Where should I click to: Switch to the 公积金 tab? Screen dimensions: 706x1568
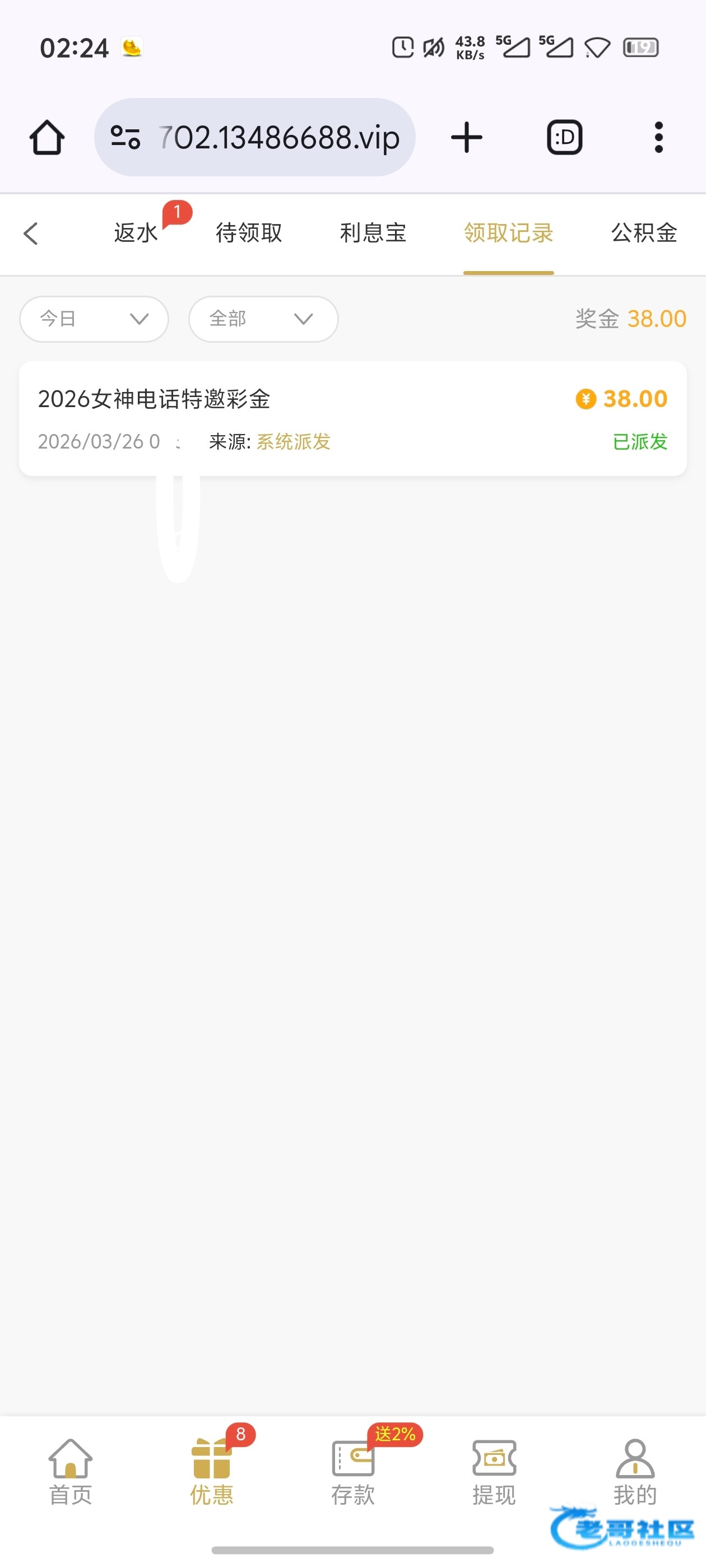click(644, 233)
